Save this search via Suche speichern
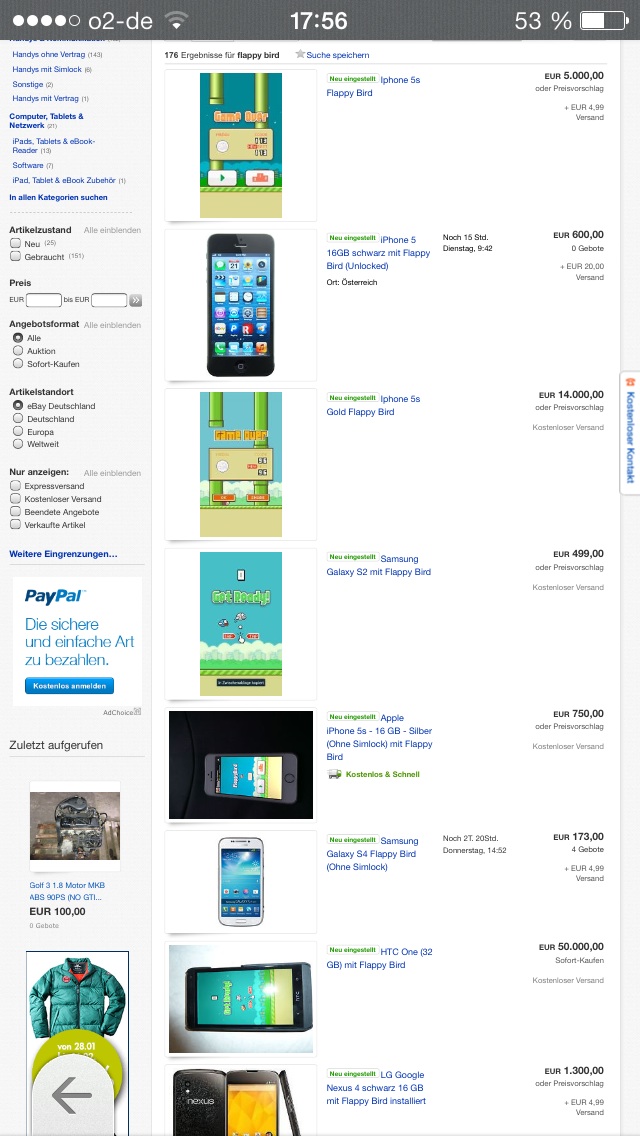The width and height of the screenshot is (640, 1136). (x=337, y=55)
